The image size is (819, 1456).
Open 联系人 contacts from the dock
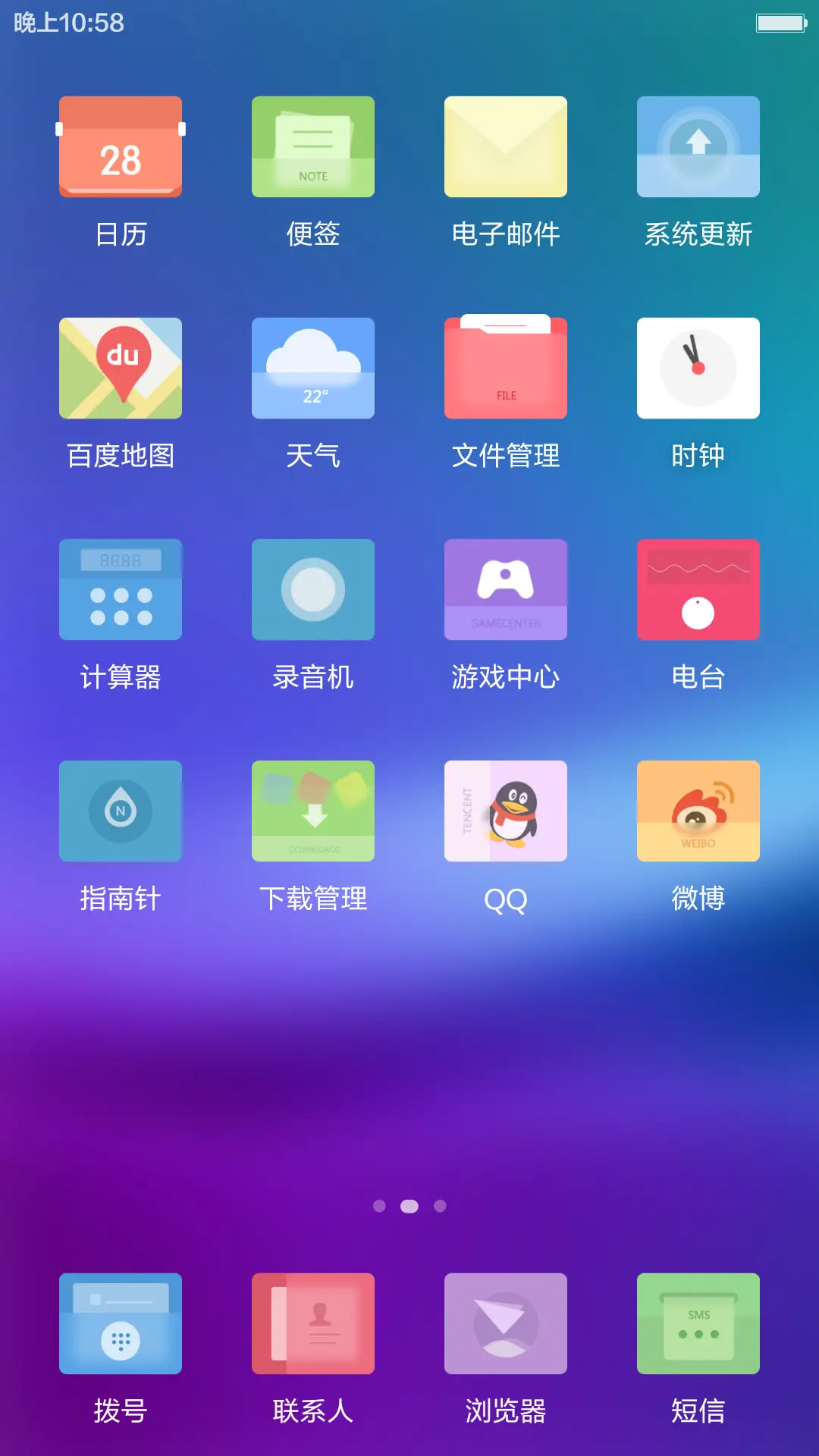313,1323
